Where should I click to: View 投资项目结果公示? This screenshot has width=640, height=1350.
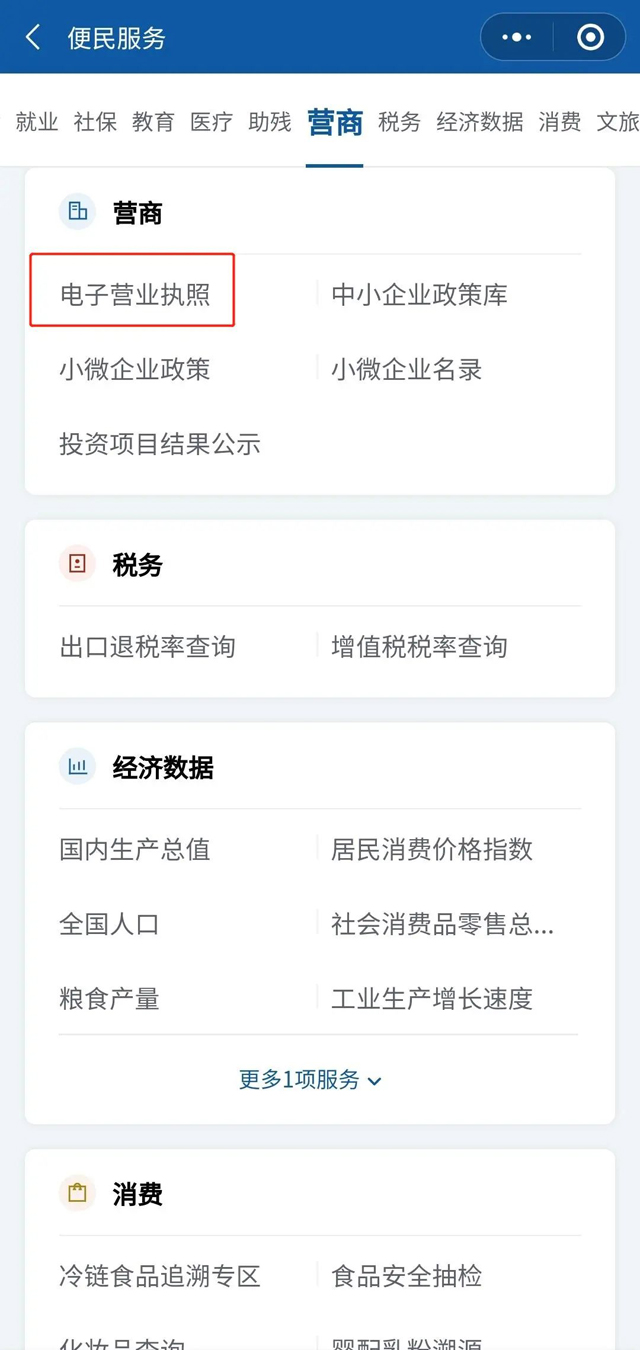[x=160, y=444]
